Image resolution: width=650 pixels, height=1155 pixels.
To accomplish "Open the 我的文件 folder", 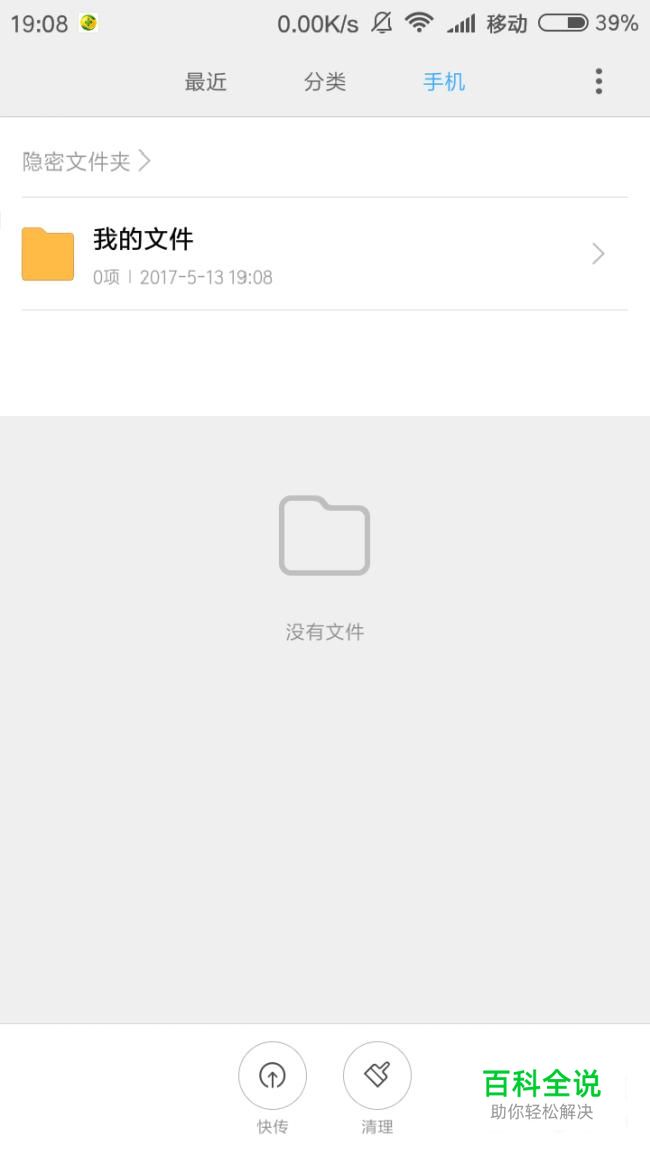I will click(325, 254).
